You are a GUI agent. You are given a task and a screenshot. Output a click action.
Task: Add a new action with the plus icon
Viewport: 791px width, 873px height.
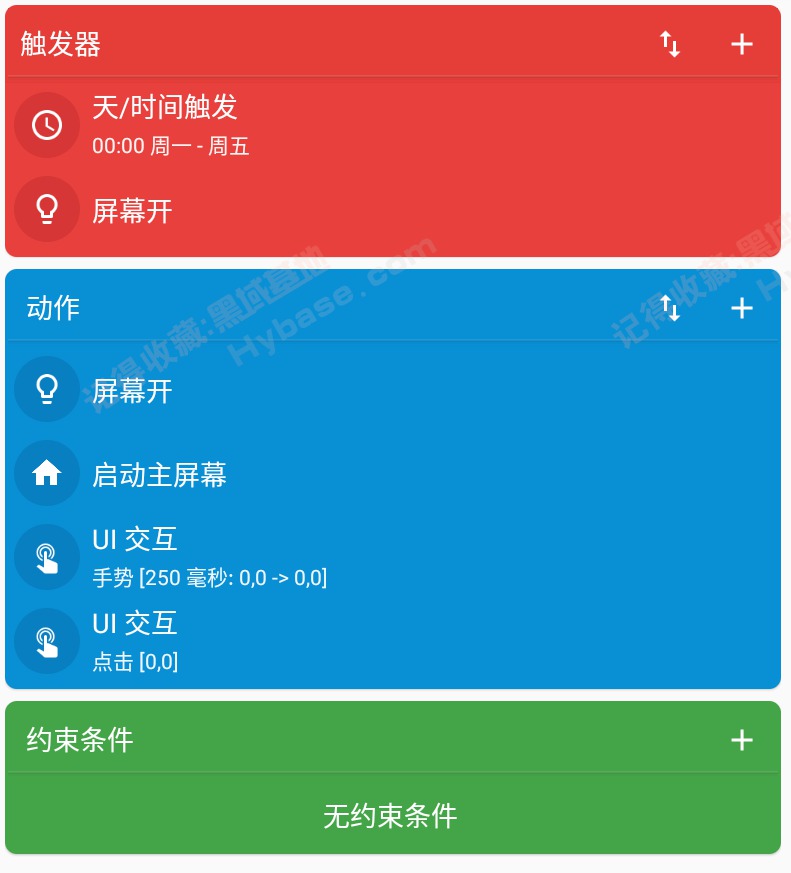pyautogui.click(x=741, y=308)
